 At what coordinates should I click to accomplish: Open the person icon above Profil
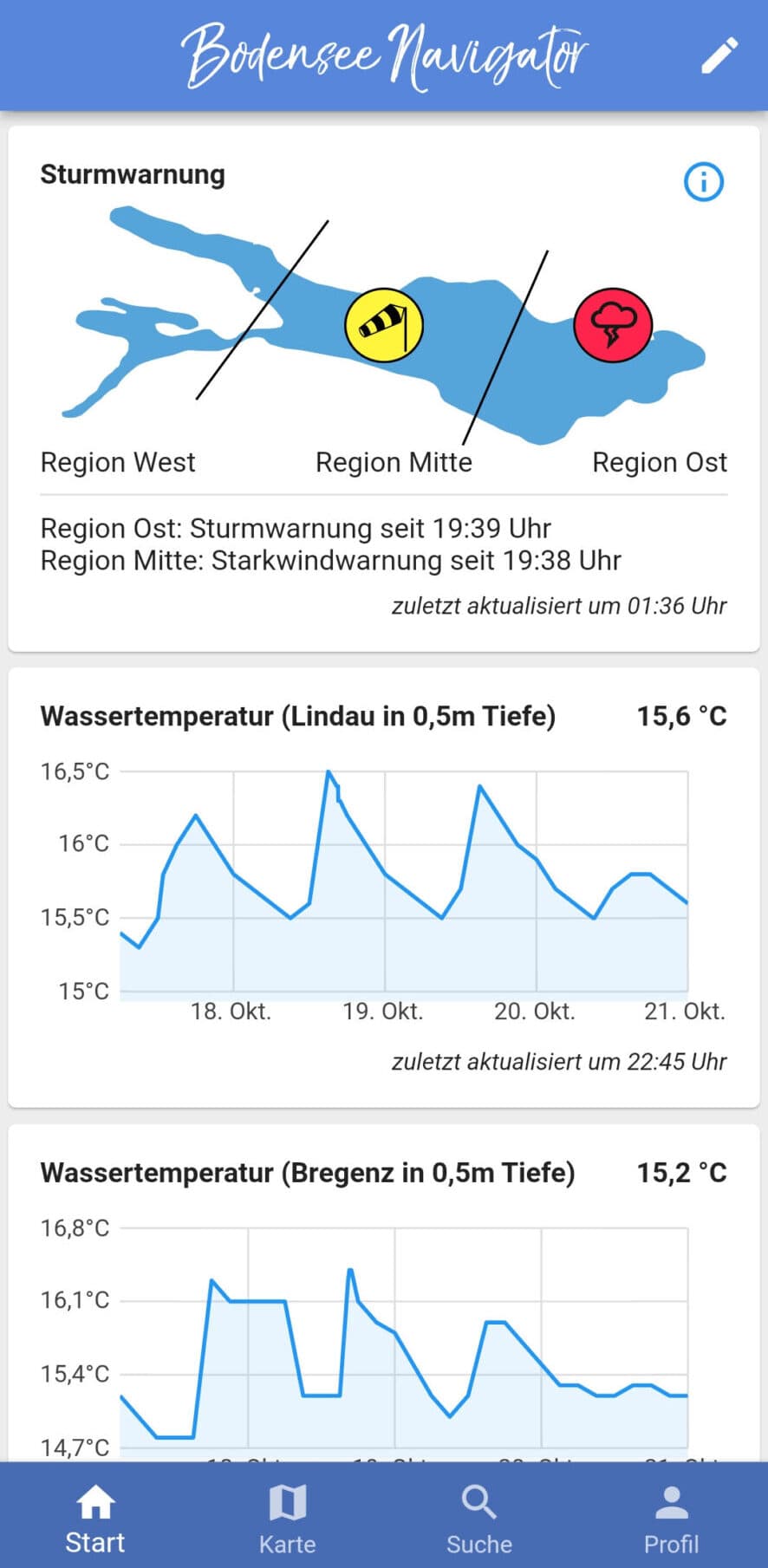coord(672,1499)
